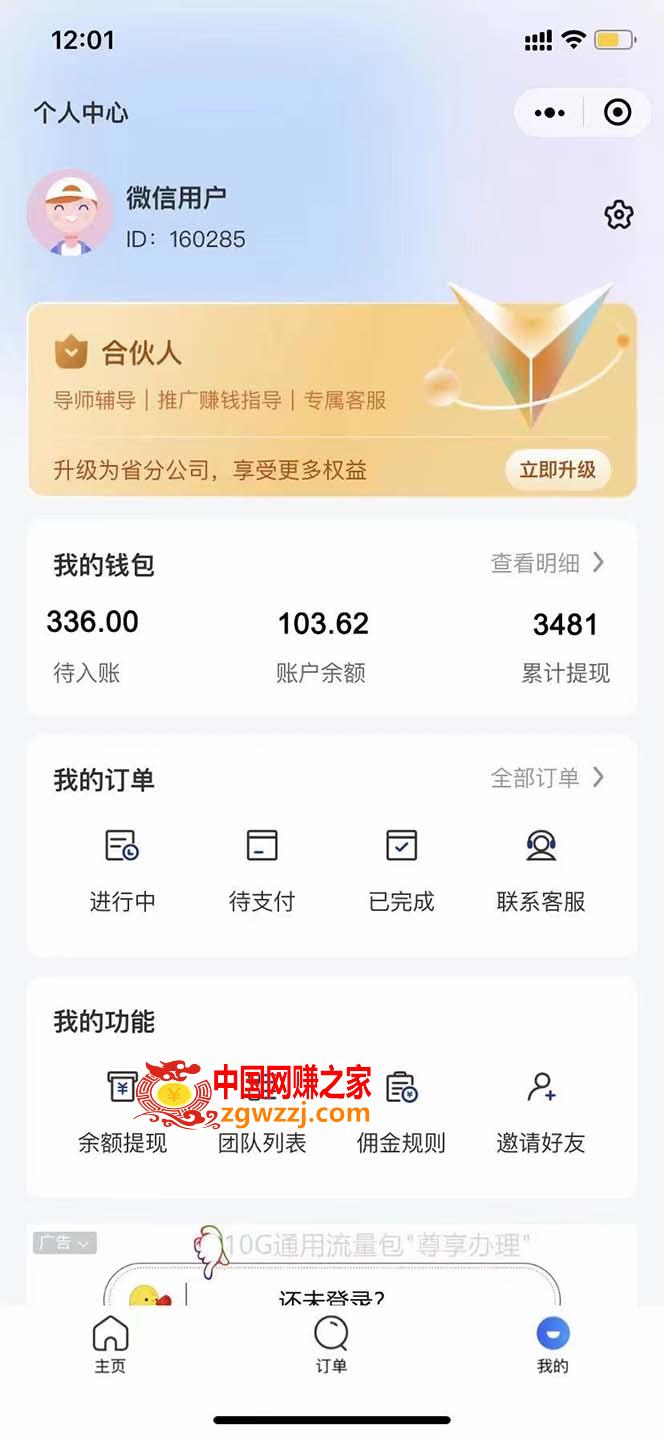Select the 我的 tab
The image size is (664, 1437).
click(552, 1345)
